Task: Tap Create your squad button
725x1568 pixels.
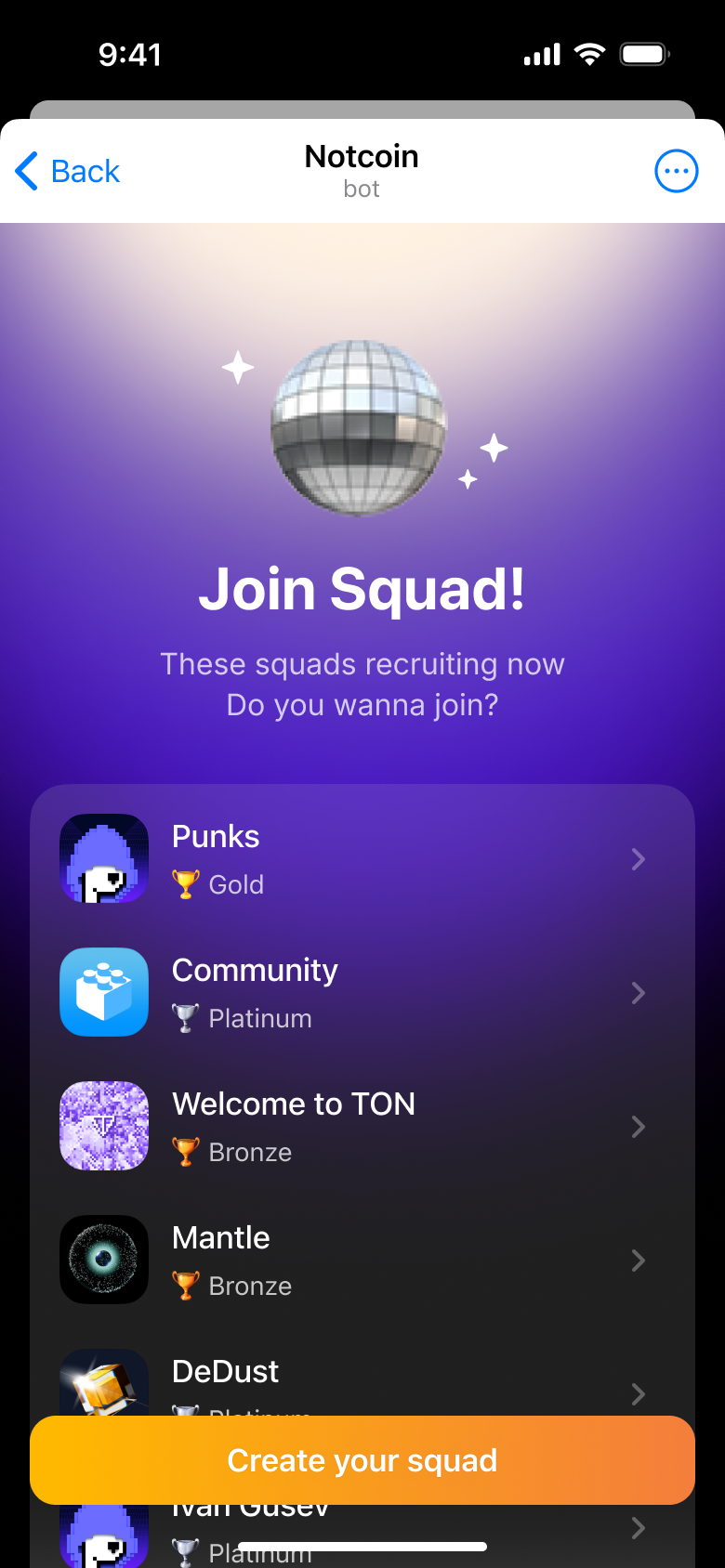Action: [x=362, y=1460]
